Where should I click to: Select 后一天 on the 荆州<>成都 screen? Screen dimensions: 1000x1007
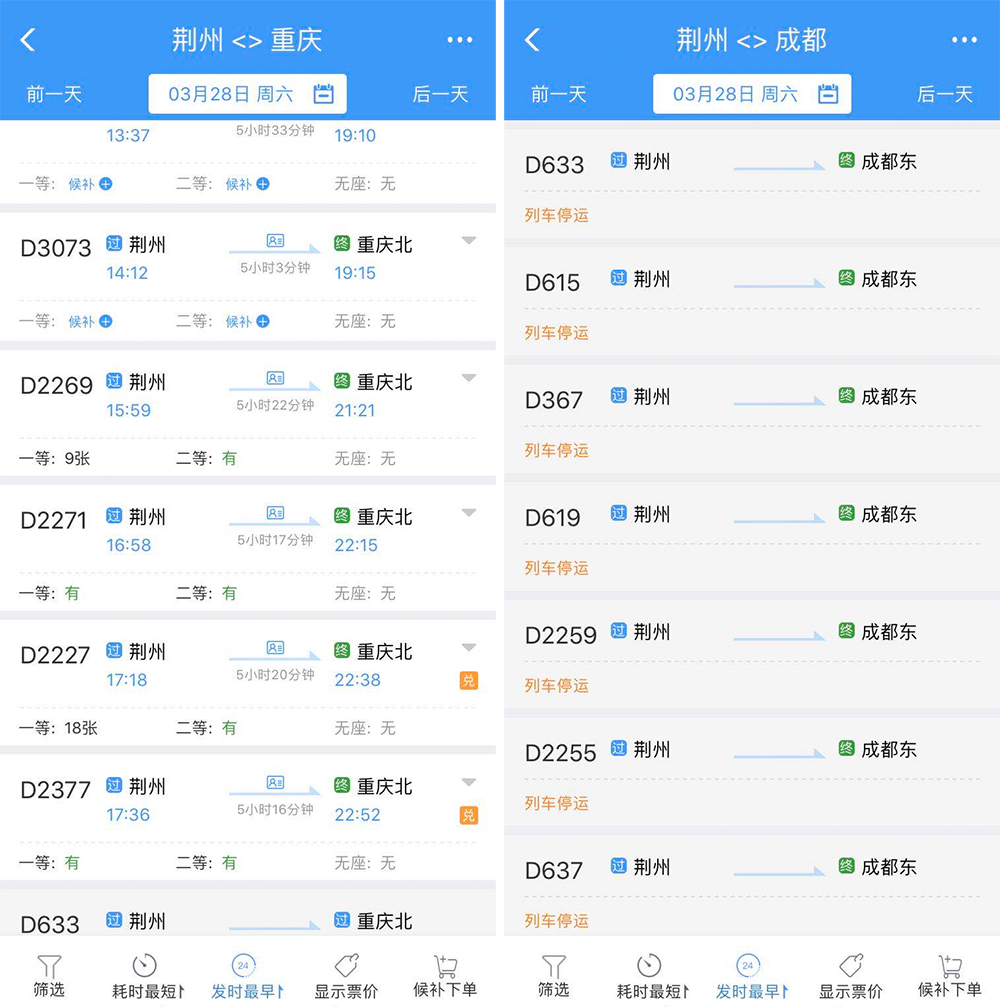pyautogui.click(x=945, y=94)
